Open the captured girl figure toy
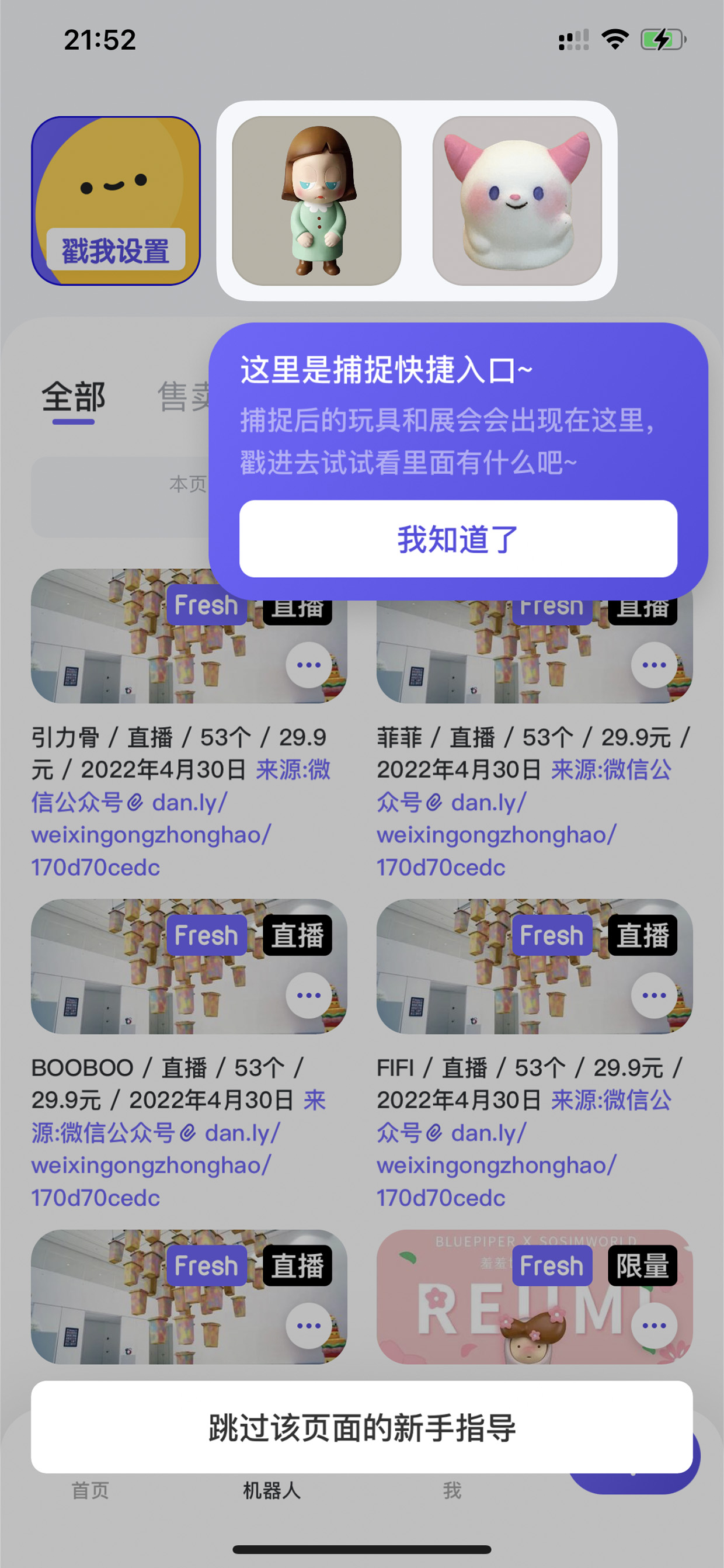The image size is (724, 1568). click(x=316, y=201)
